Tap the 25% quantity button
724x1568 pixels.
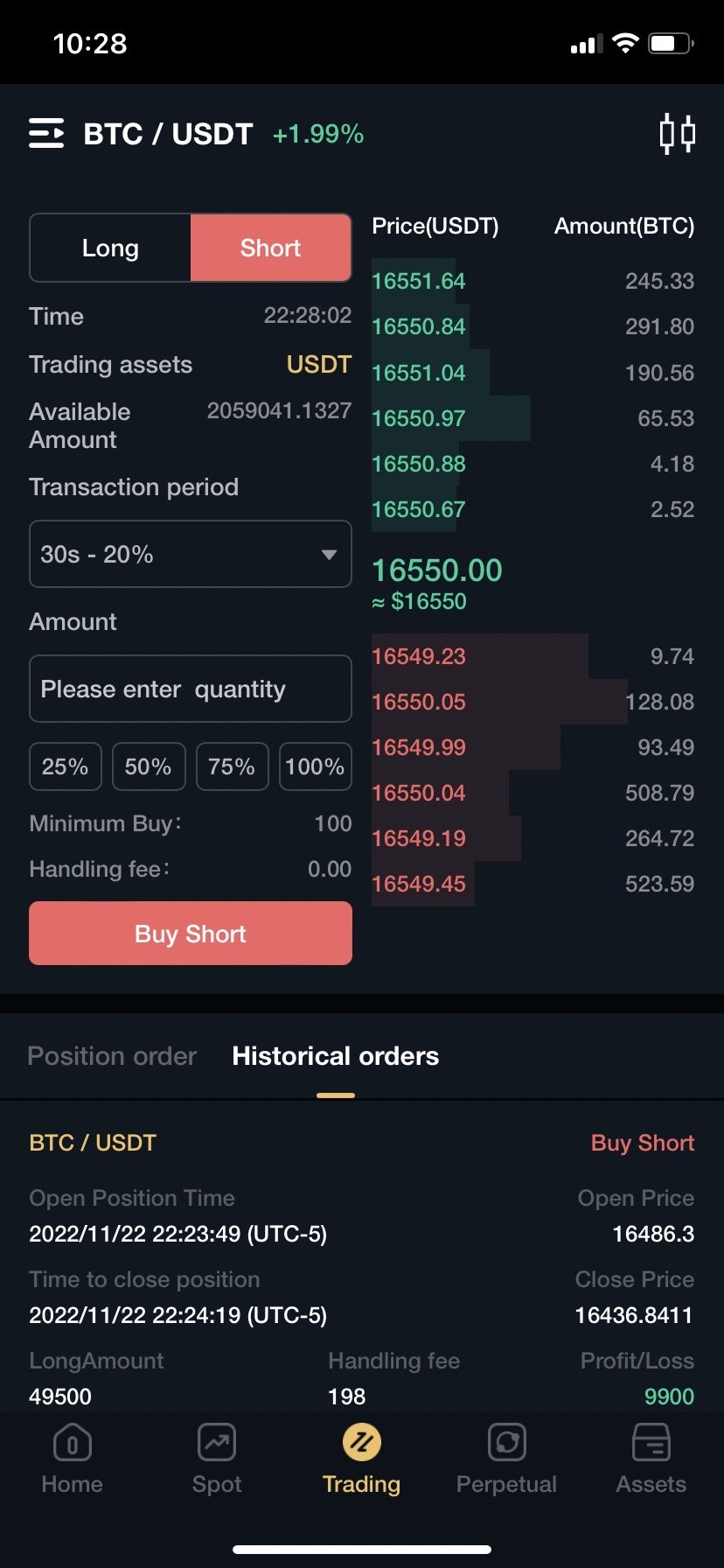pos(65,766)
